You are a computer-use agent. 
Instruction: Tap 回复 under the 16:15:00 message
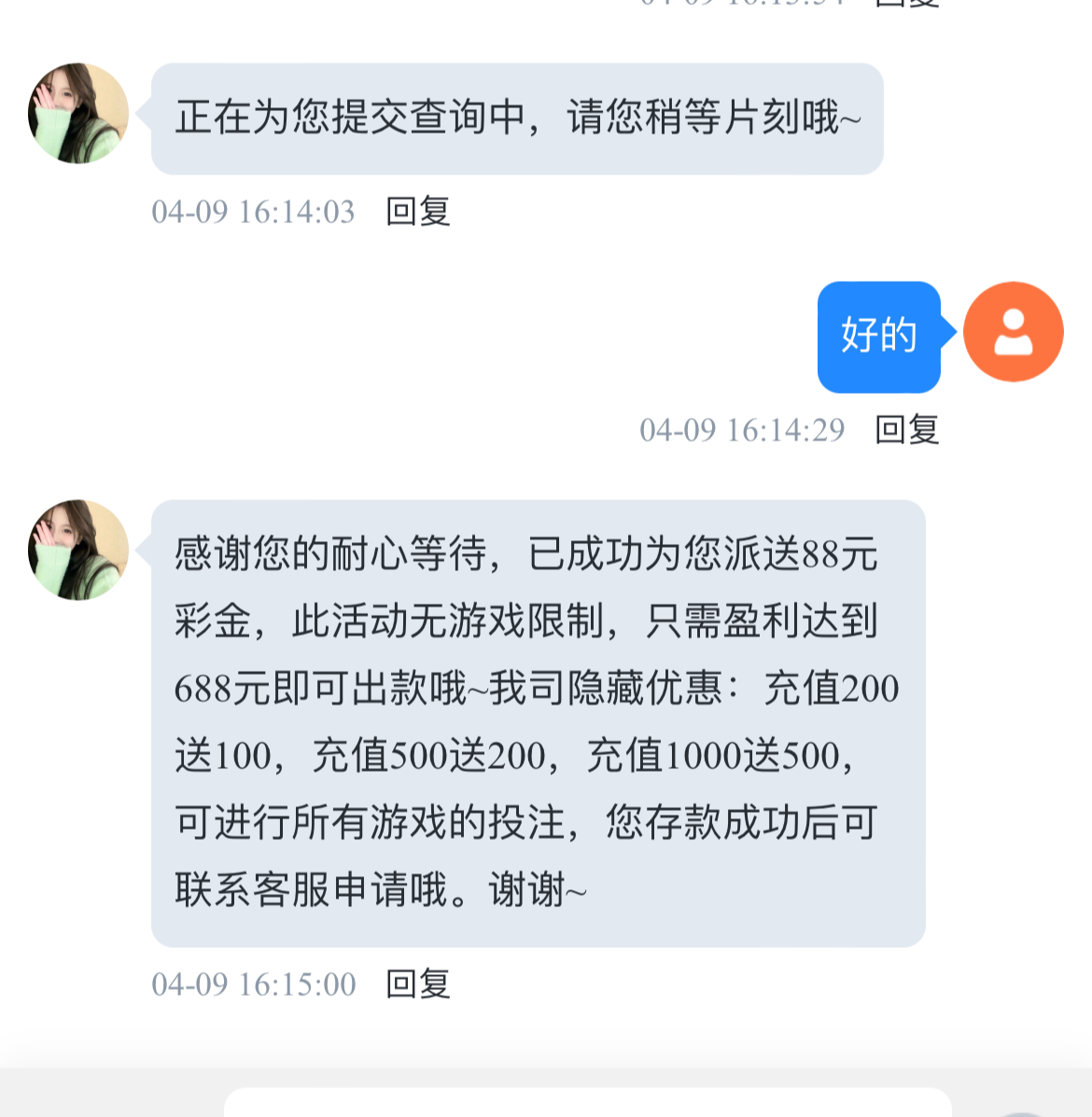418,984
